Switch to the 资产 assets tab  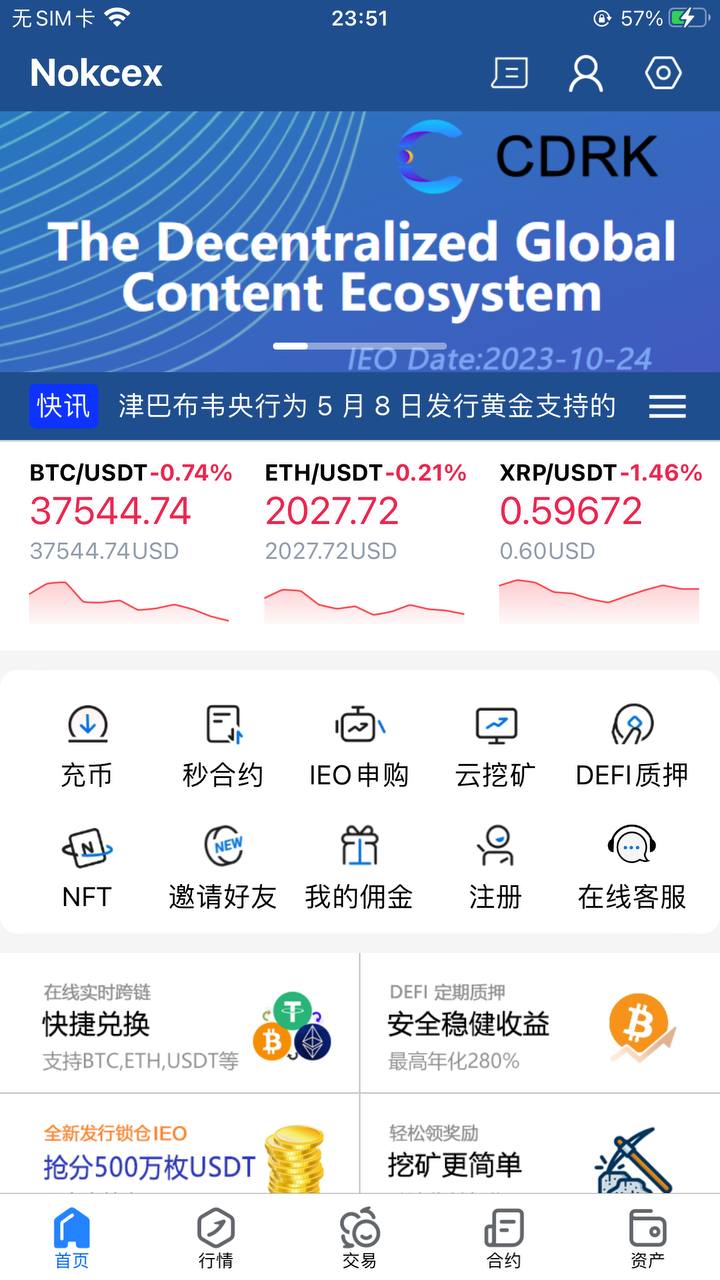648,1238
